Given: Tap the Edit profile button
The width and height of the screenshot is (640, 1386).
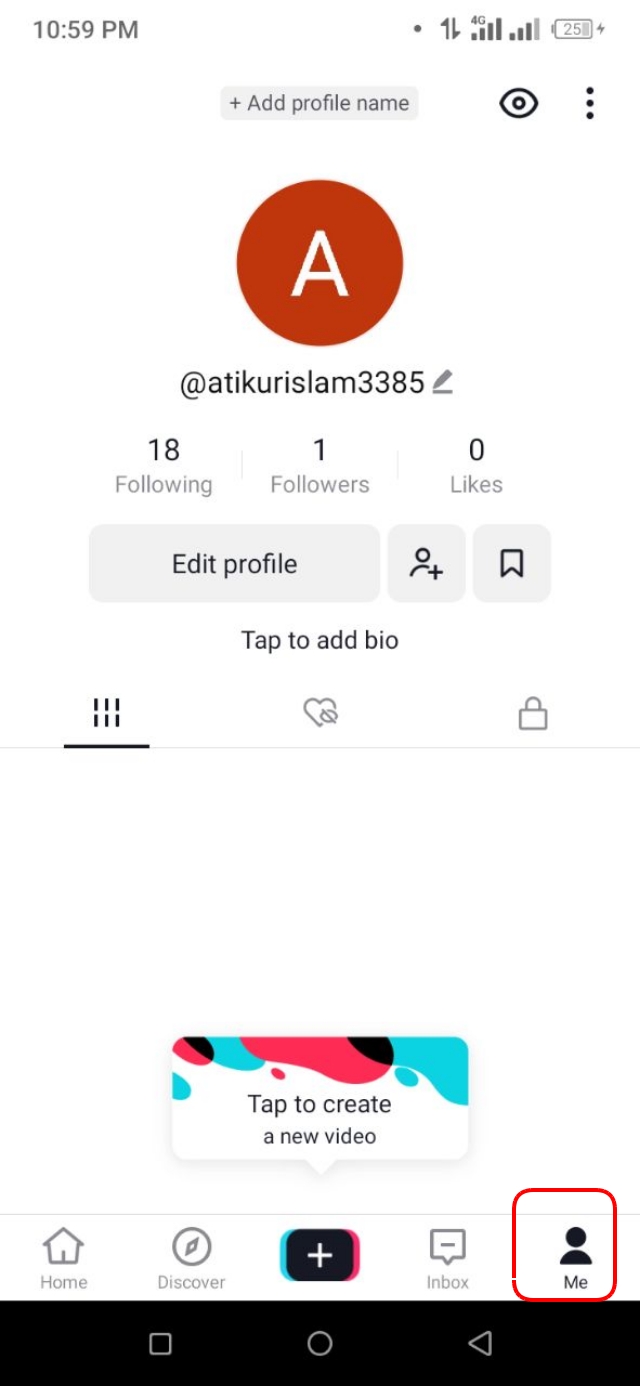Looking at the screenshot, I should pyautogui.click(x=234, y=564).
